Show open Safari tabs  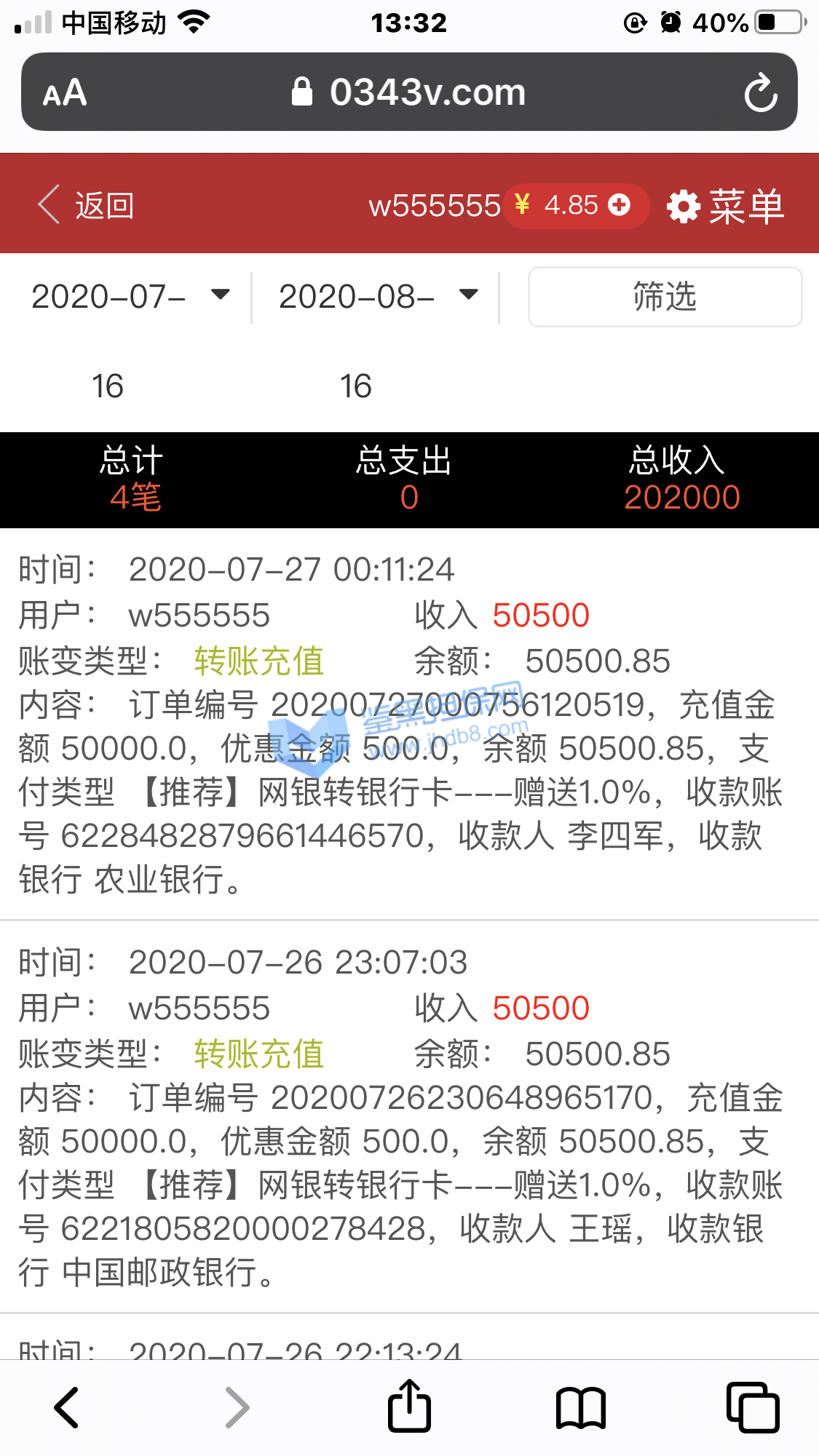pyautogui.click(x=752, y=1407)
